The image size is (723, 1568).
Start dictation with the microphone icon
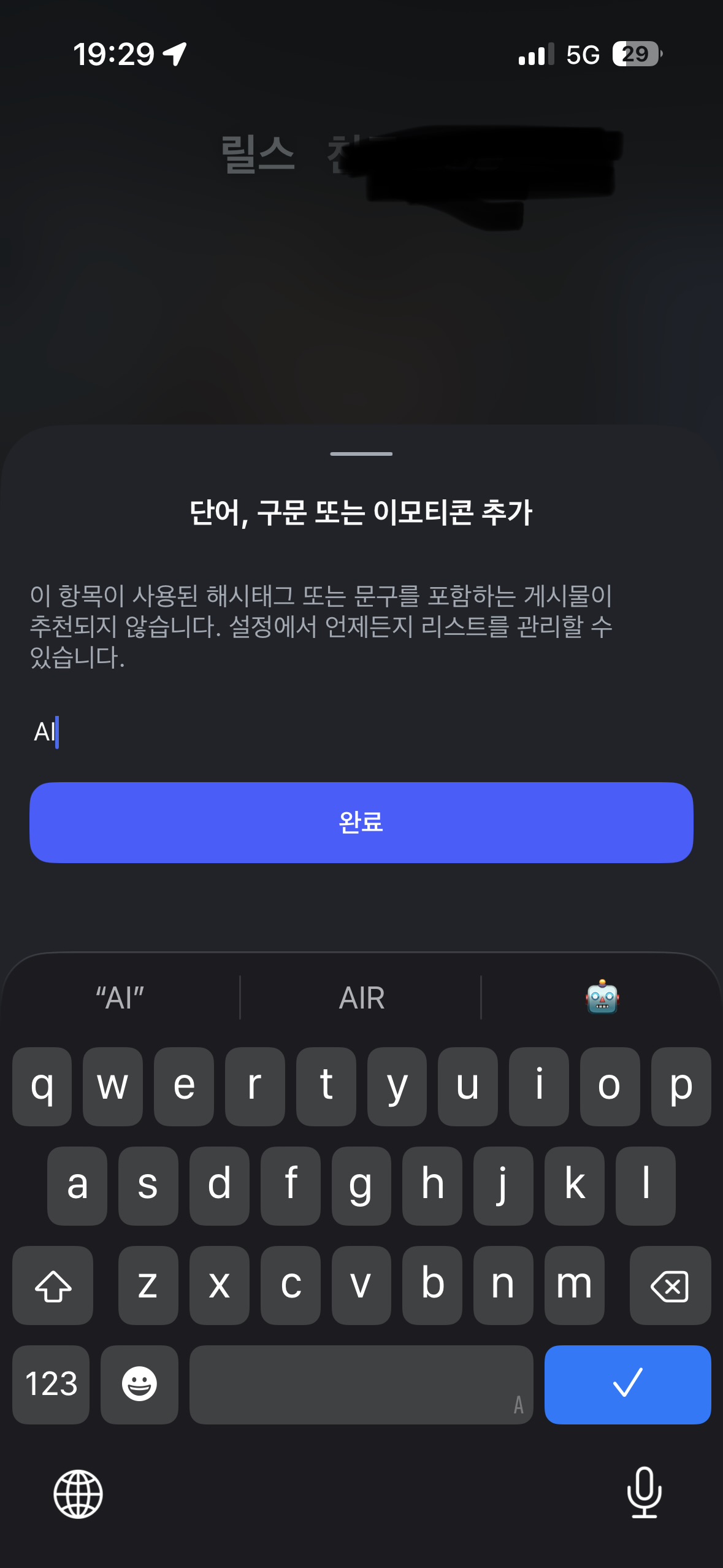click(645, 1492)
